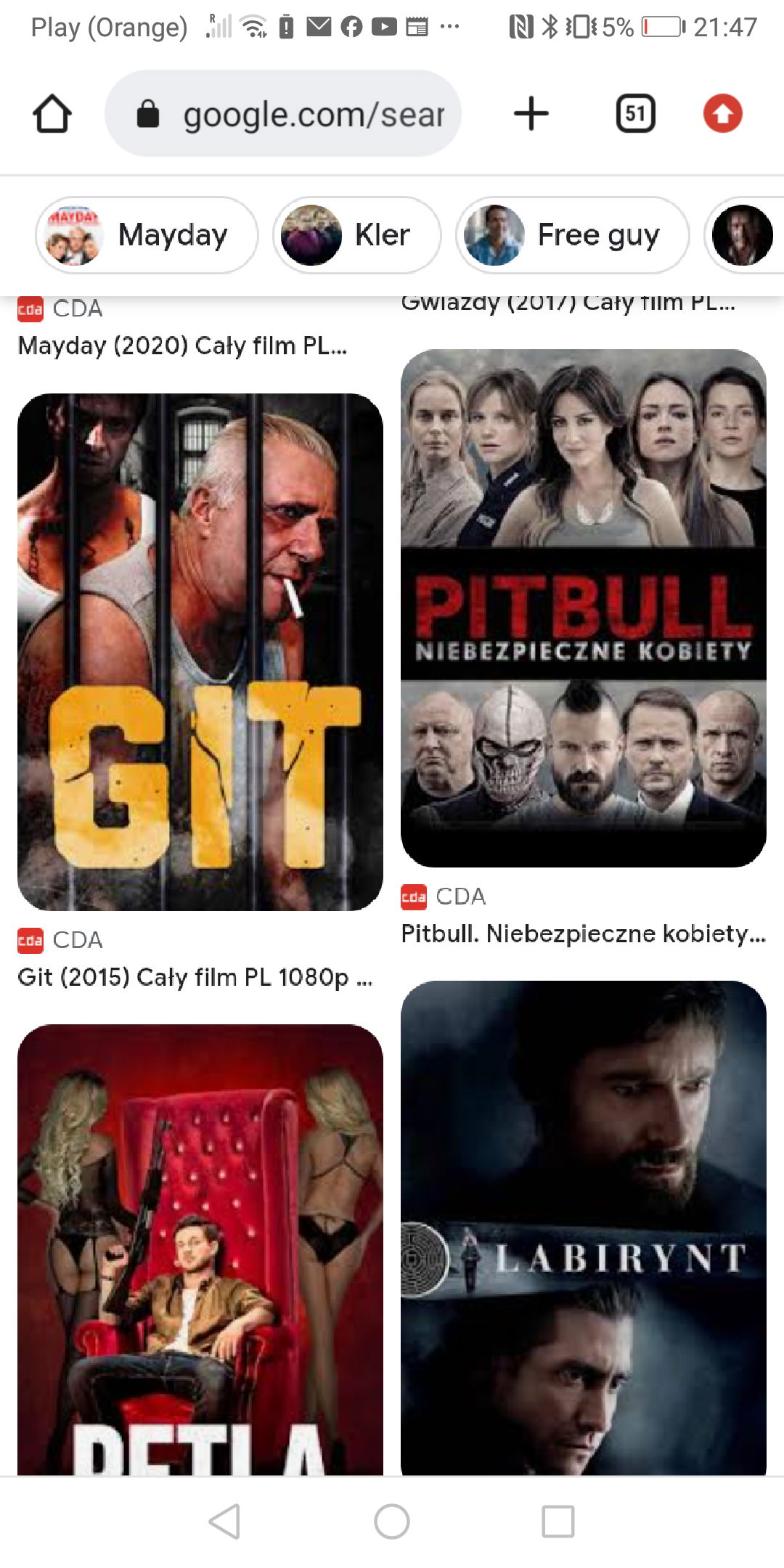Open a new browser tab
This screenshot has width=784, height=1568.
(531, 114)
